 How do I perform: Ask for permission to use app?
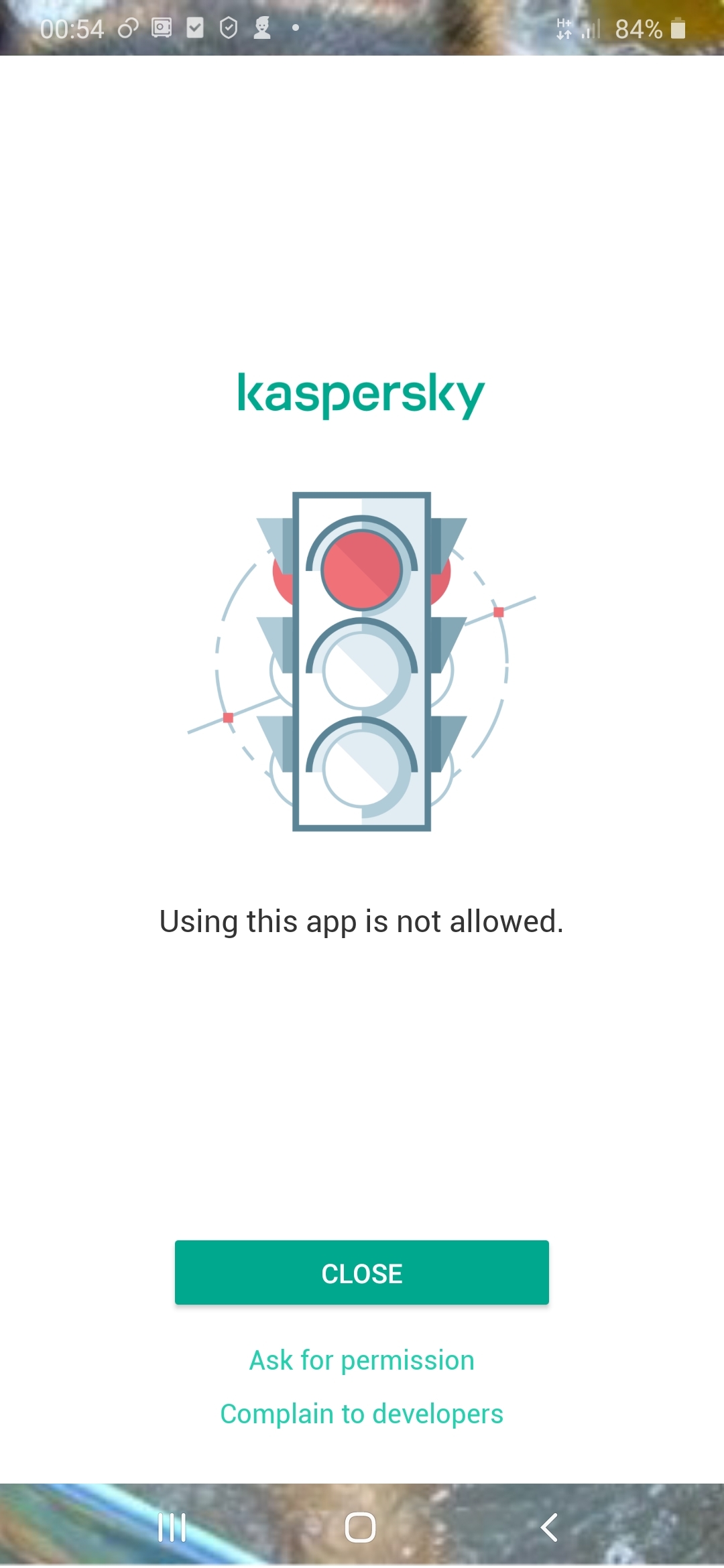pos(361,1360)
